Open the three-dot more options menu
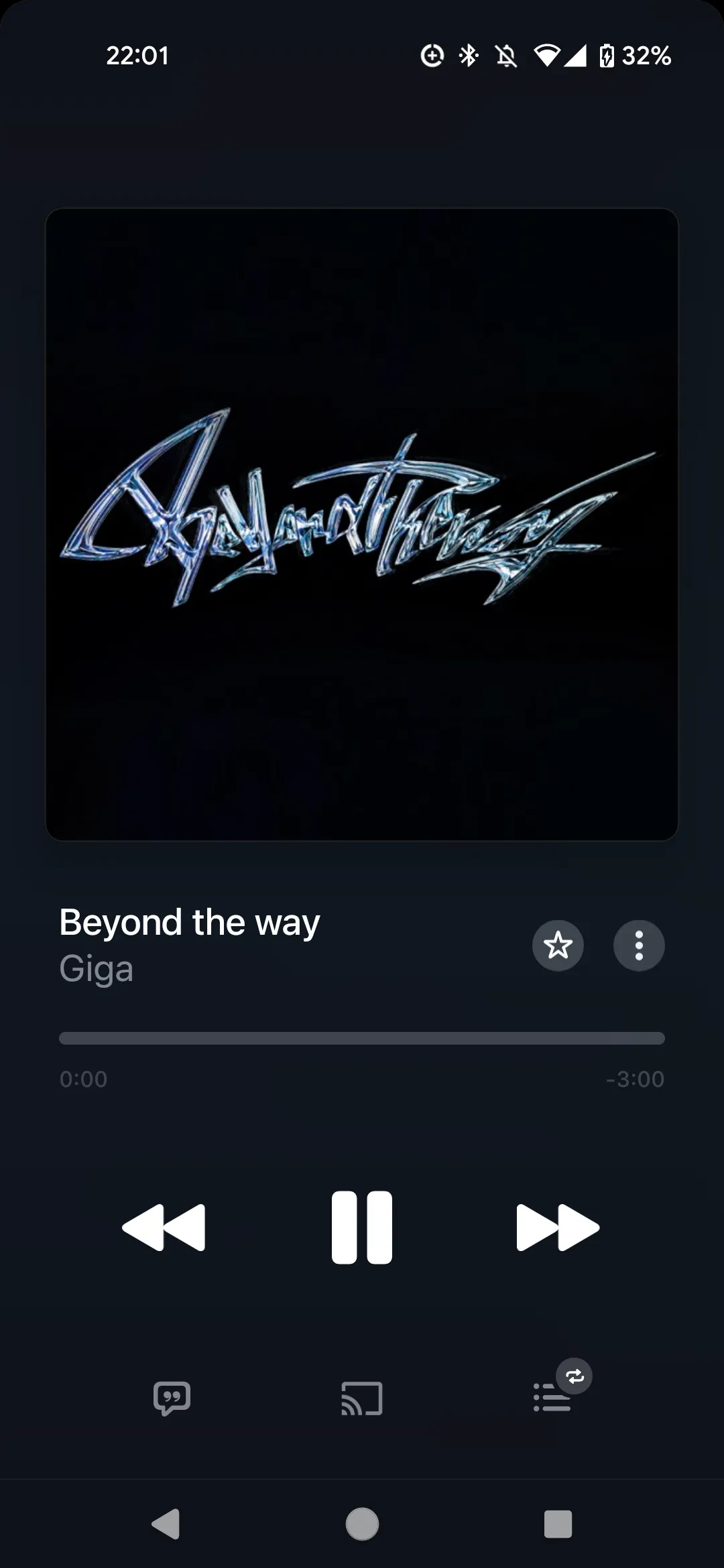The image size is (724, 1568). (x=639, y=945)
